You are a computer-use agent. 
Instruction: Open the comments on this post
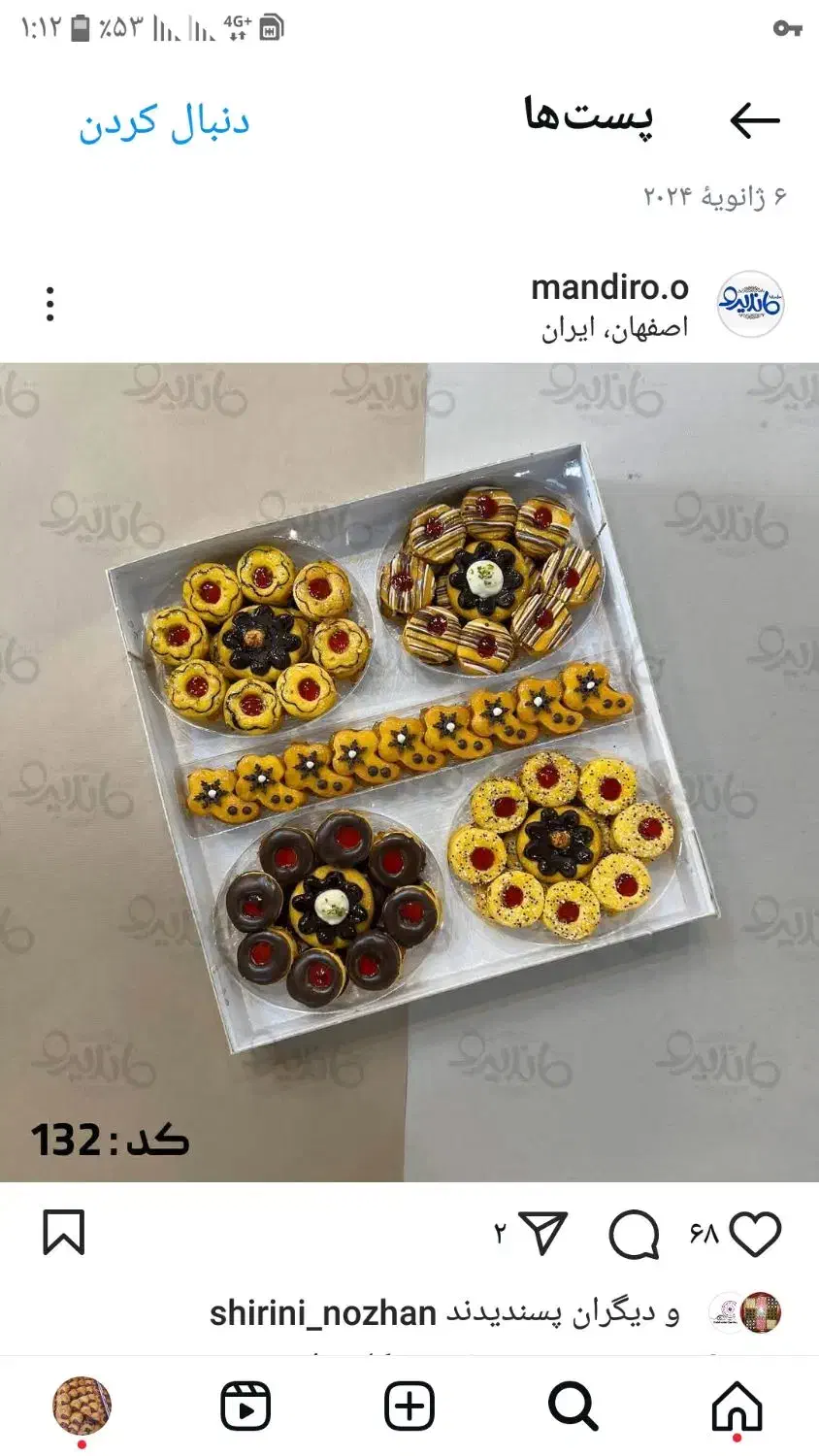(x=634, y=1235)
